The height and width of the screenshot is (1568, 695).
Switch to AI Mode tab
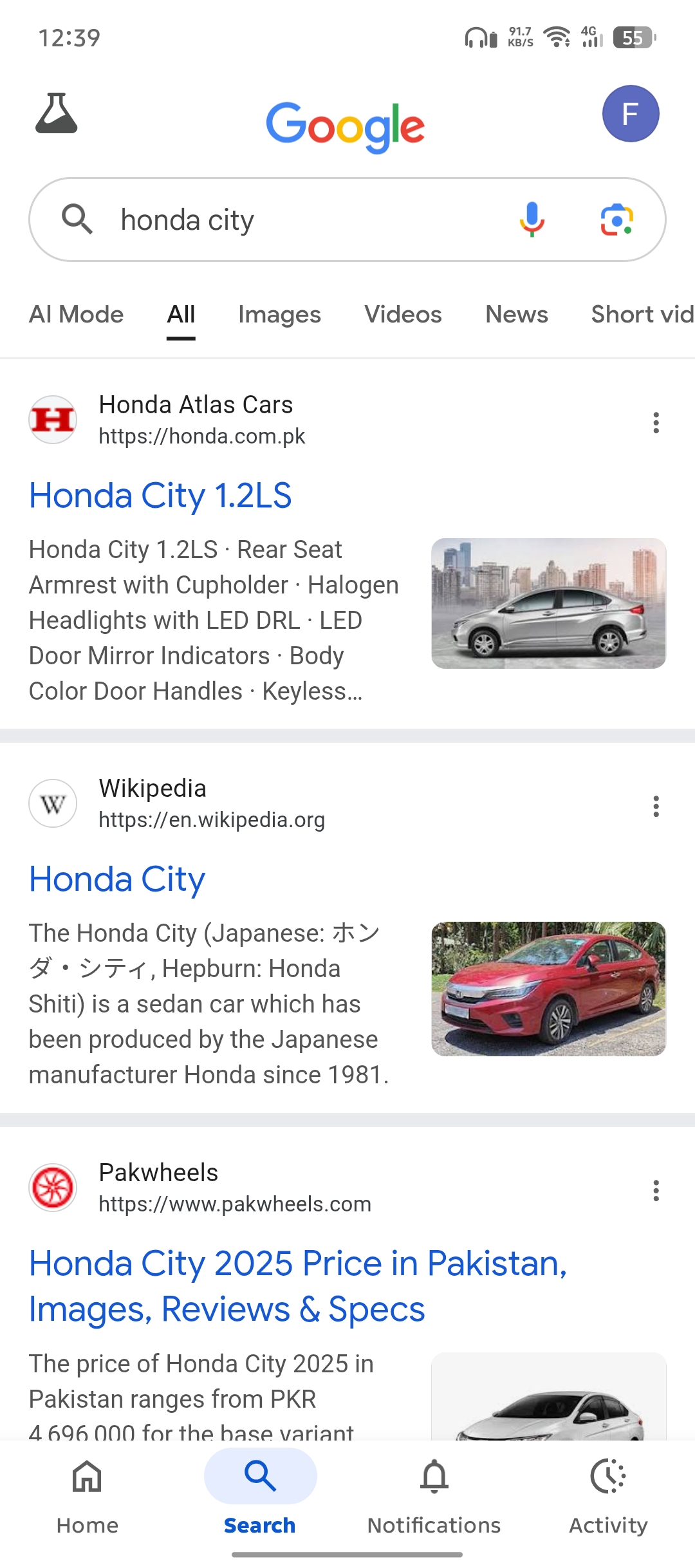[x=76, y=315]
